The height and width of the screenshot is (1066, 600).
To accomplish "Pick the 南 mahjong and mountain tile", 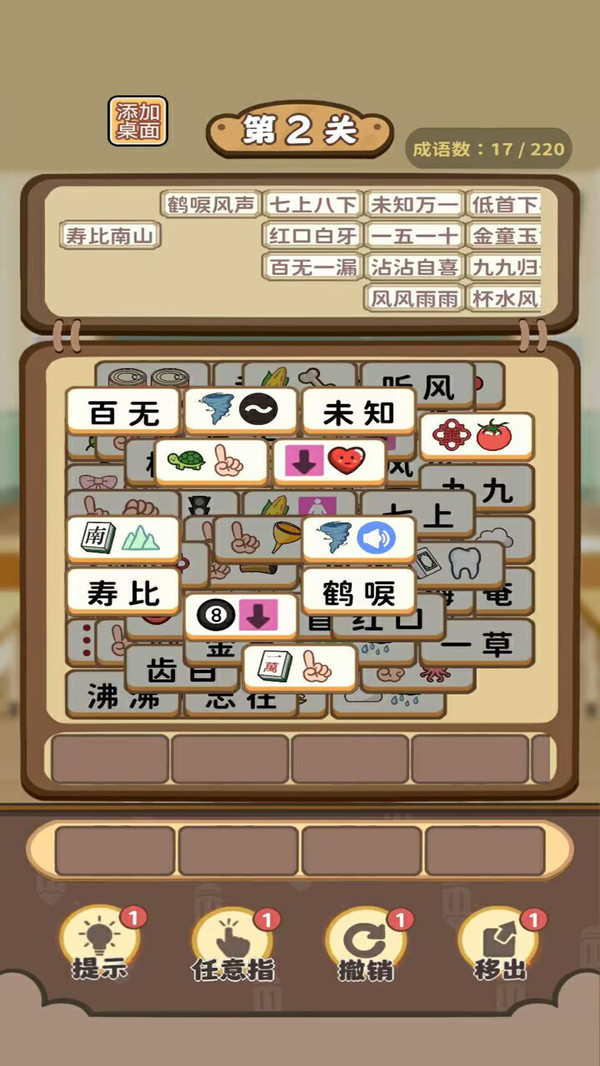I will point(124,540).
